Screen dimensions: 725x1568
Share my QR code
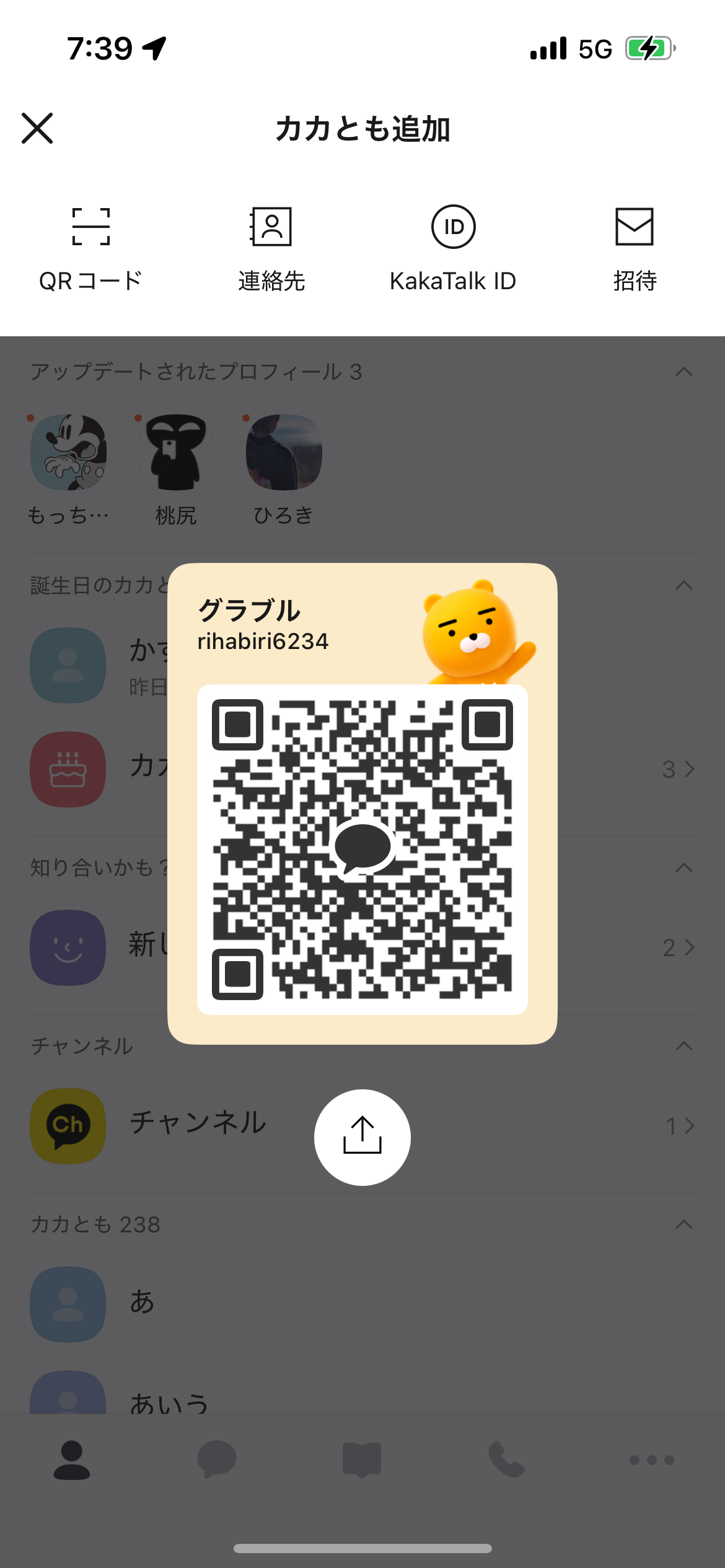(x=362, y=1137)
